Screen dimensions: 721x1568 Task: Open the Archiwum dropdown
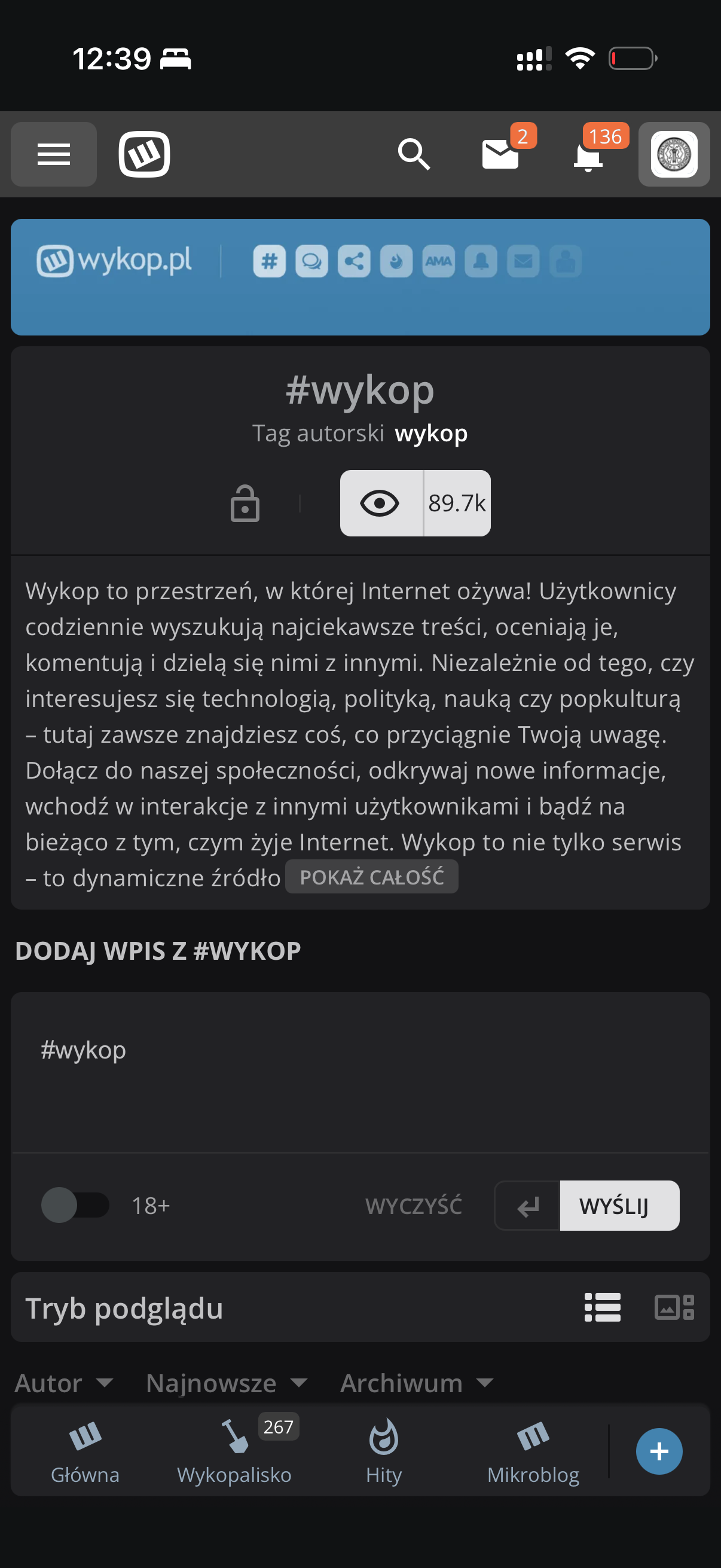pos(416,1384)
